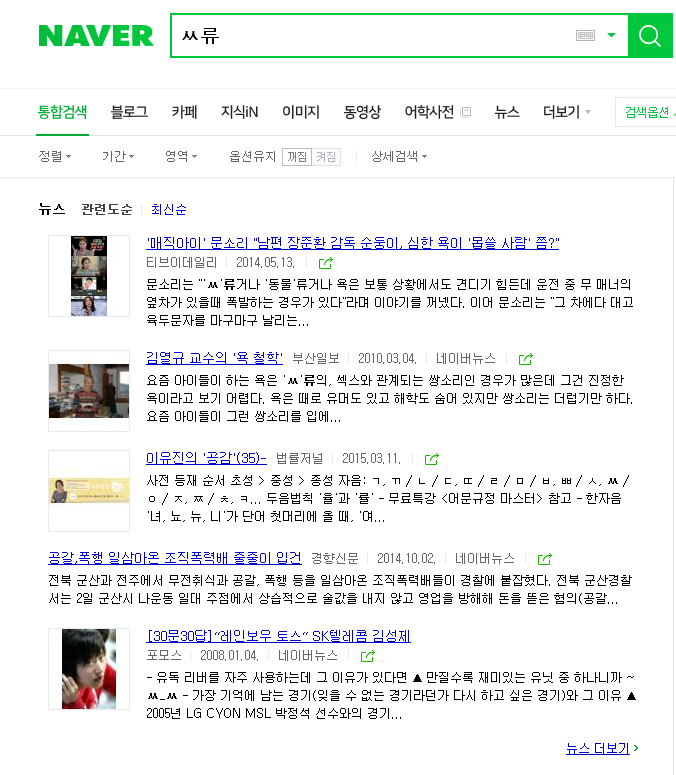Tap 뉴스 더보기 for more news
This screenshot has width=676, height=775.
[x=601, y=748]
